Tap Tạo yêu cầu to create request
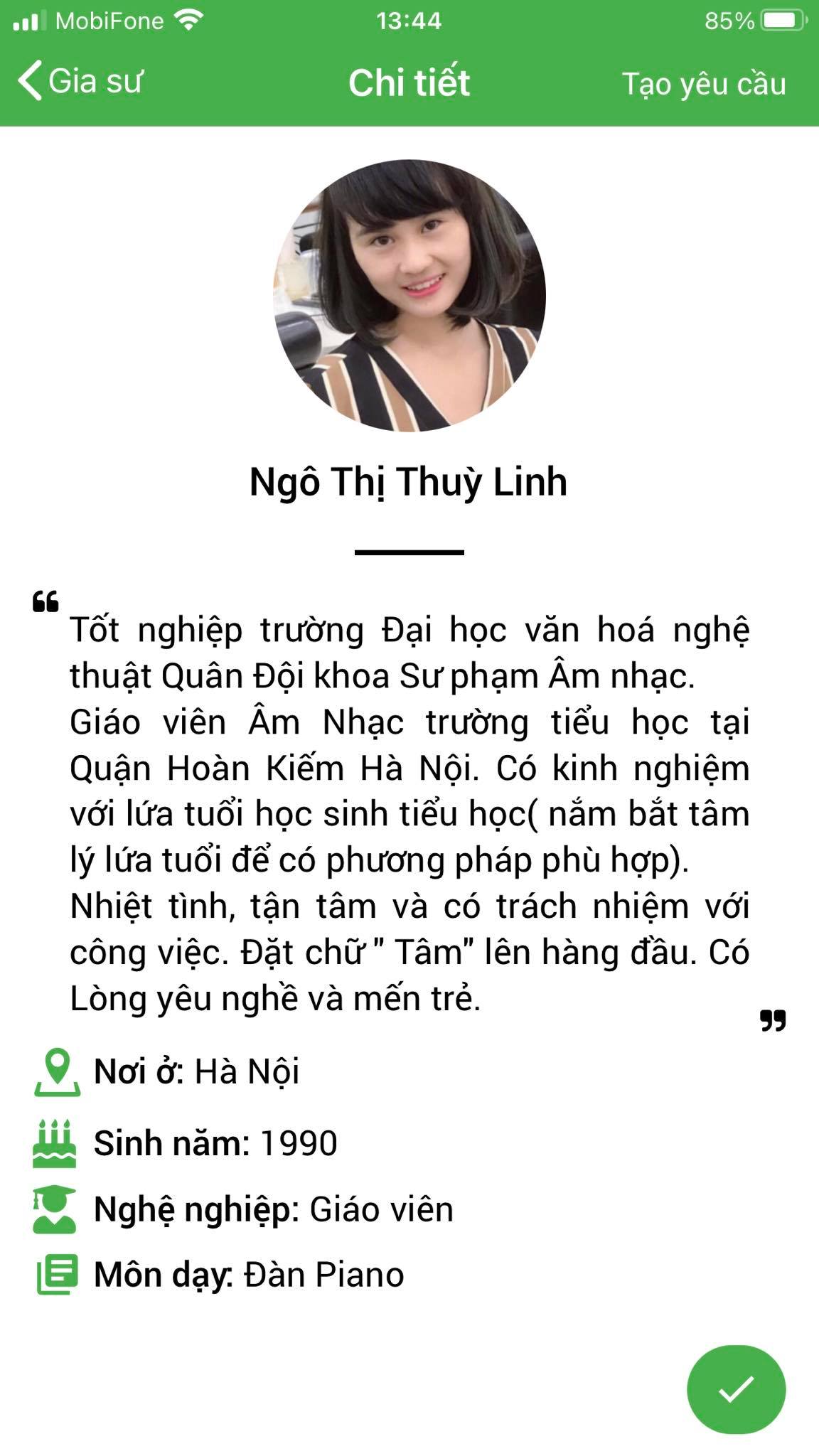Viewport: 819px width, 1456px height. pyautogui.click(x=704, y=84)
